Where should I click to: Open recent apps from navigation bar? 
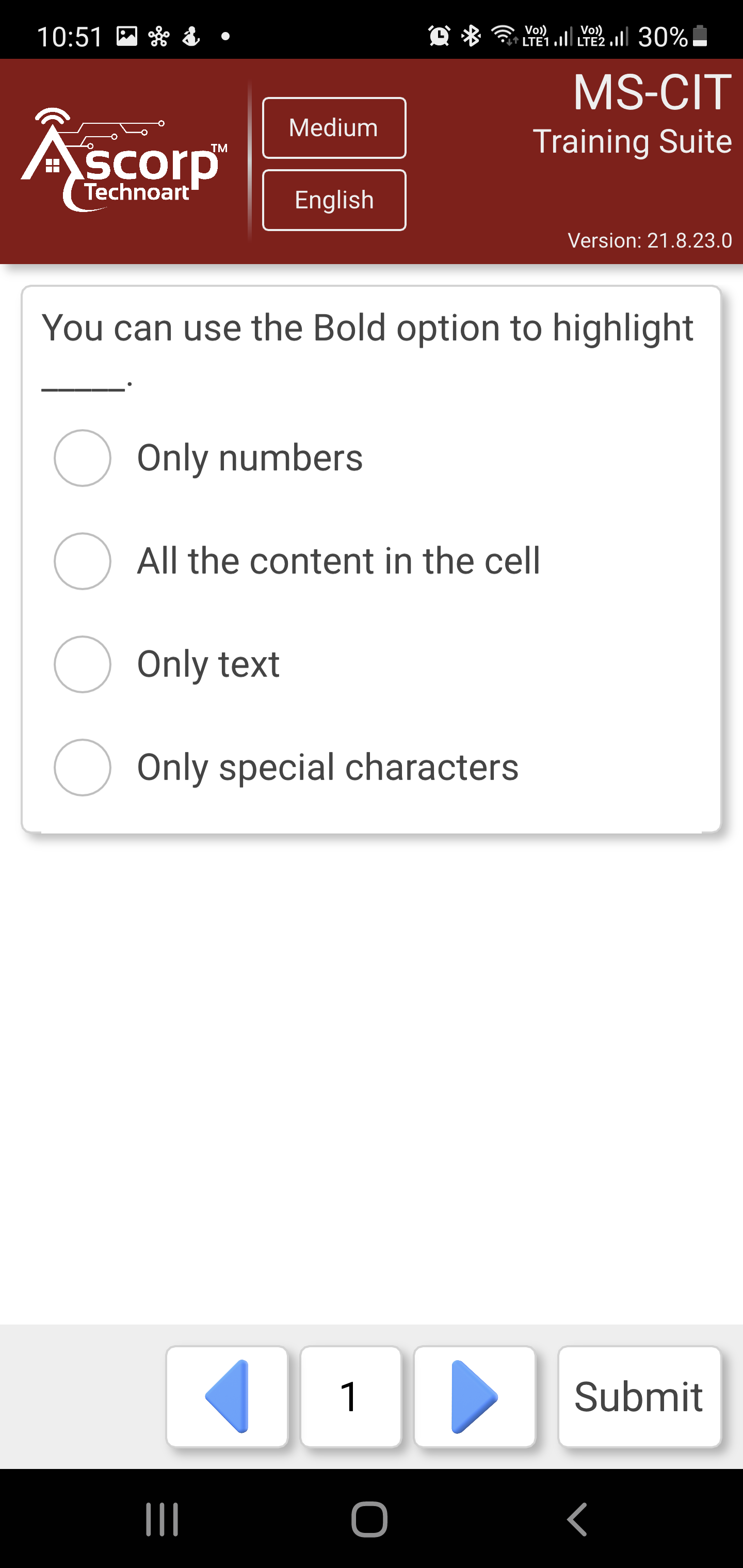[162, 1520]
